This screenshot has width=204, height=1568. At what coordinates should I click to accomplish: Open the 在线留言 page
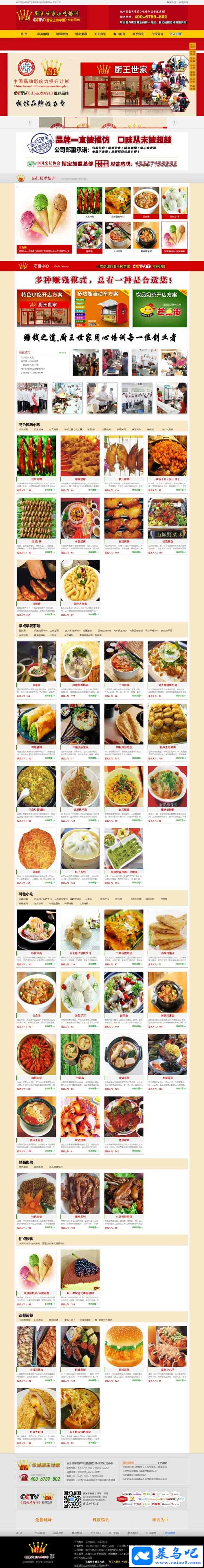point(157,34)
